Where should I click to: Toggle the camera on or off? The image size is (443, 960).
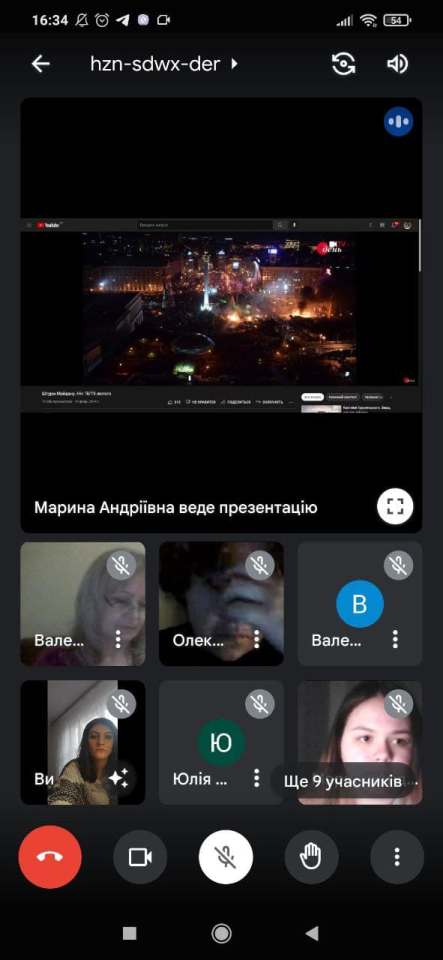(x=140, y=857)
